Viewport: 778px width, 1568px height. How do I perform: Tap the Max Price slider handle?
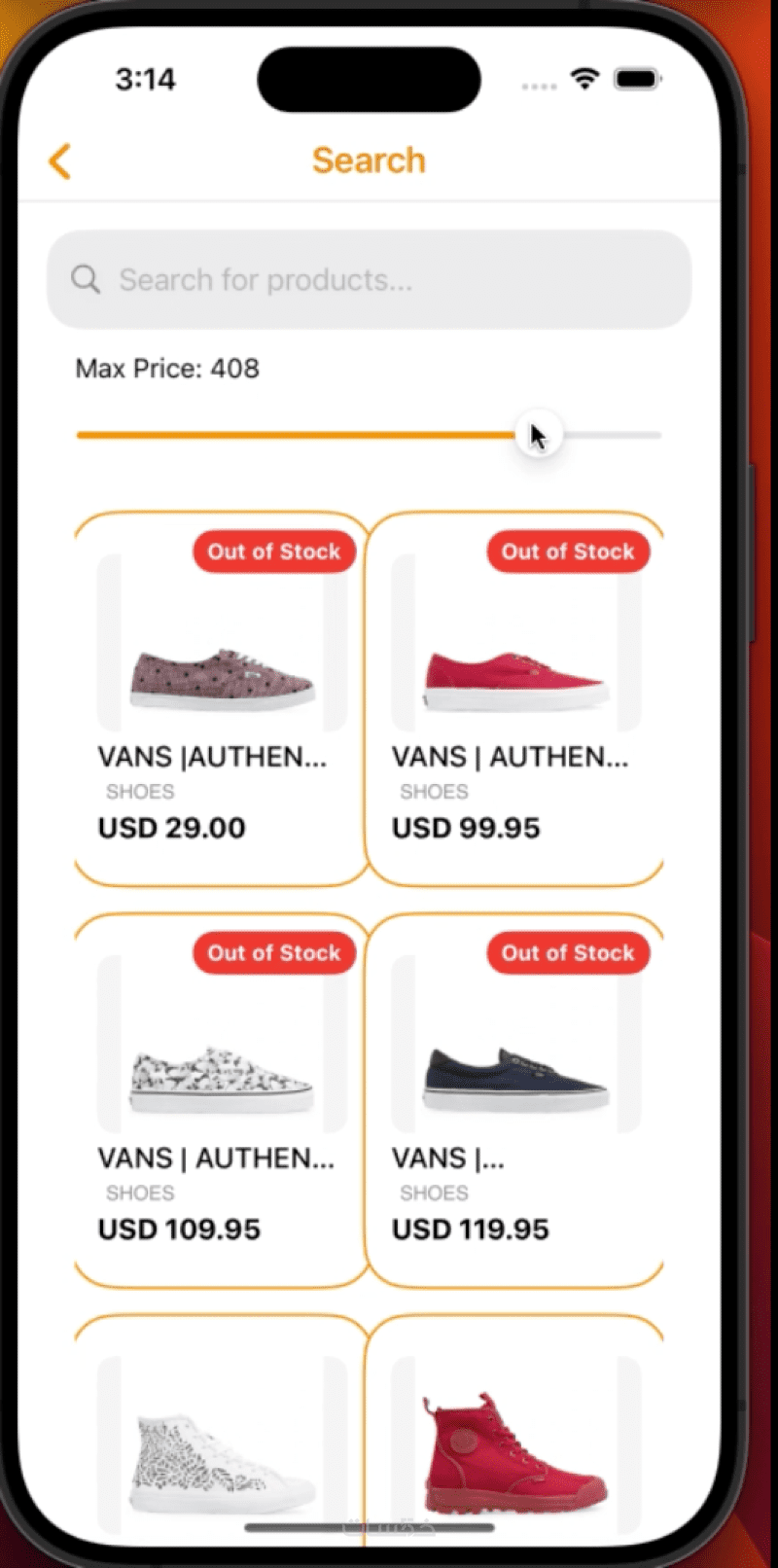pyautogui.click(x=536, y=436)
